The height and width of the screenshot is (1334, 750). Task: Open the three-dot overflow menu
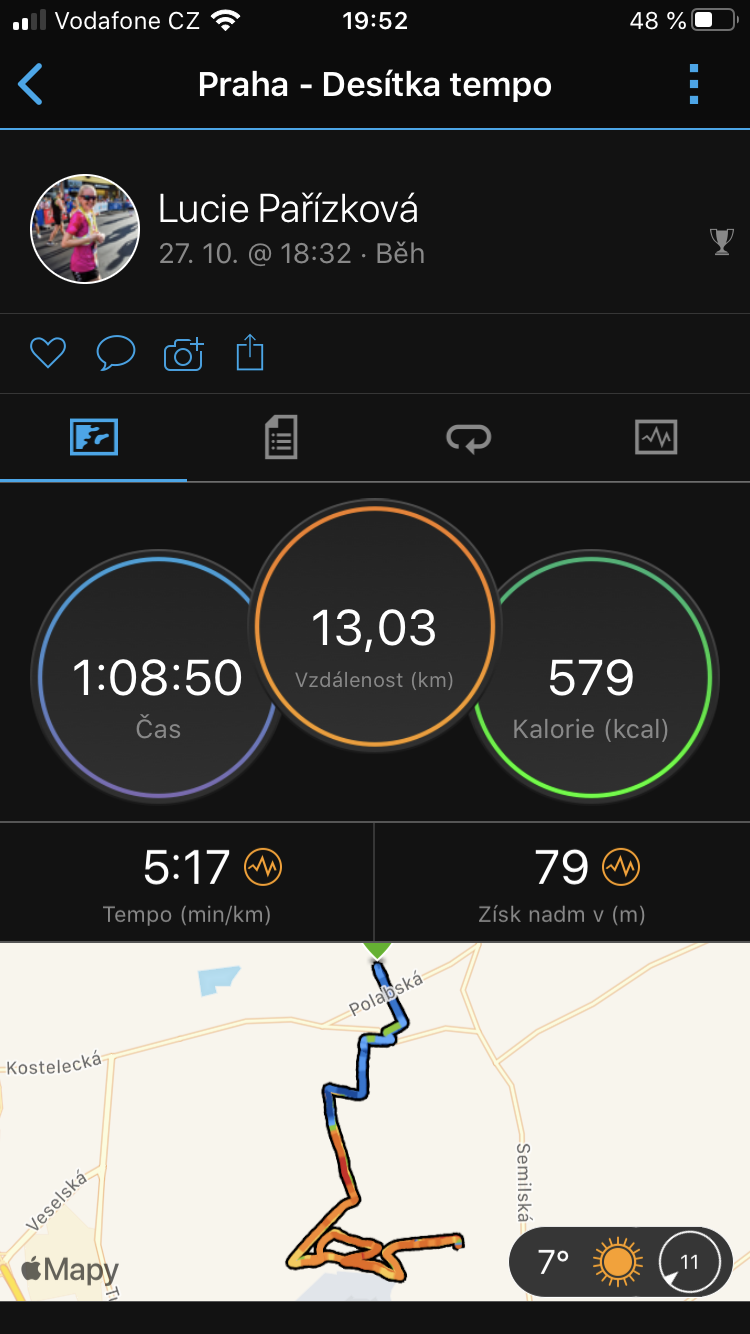point(694,85)
